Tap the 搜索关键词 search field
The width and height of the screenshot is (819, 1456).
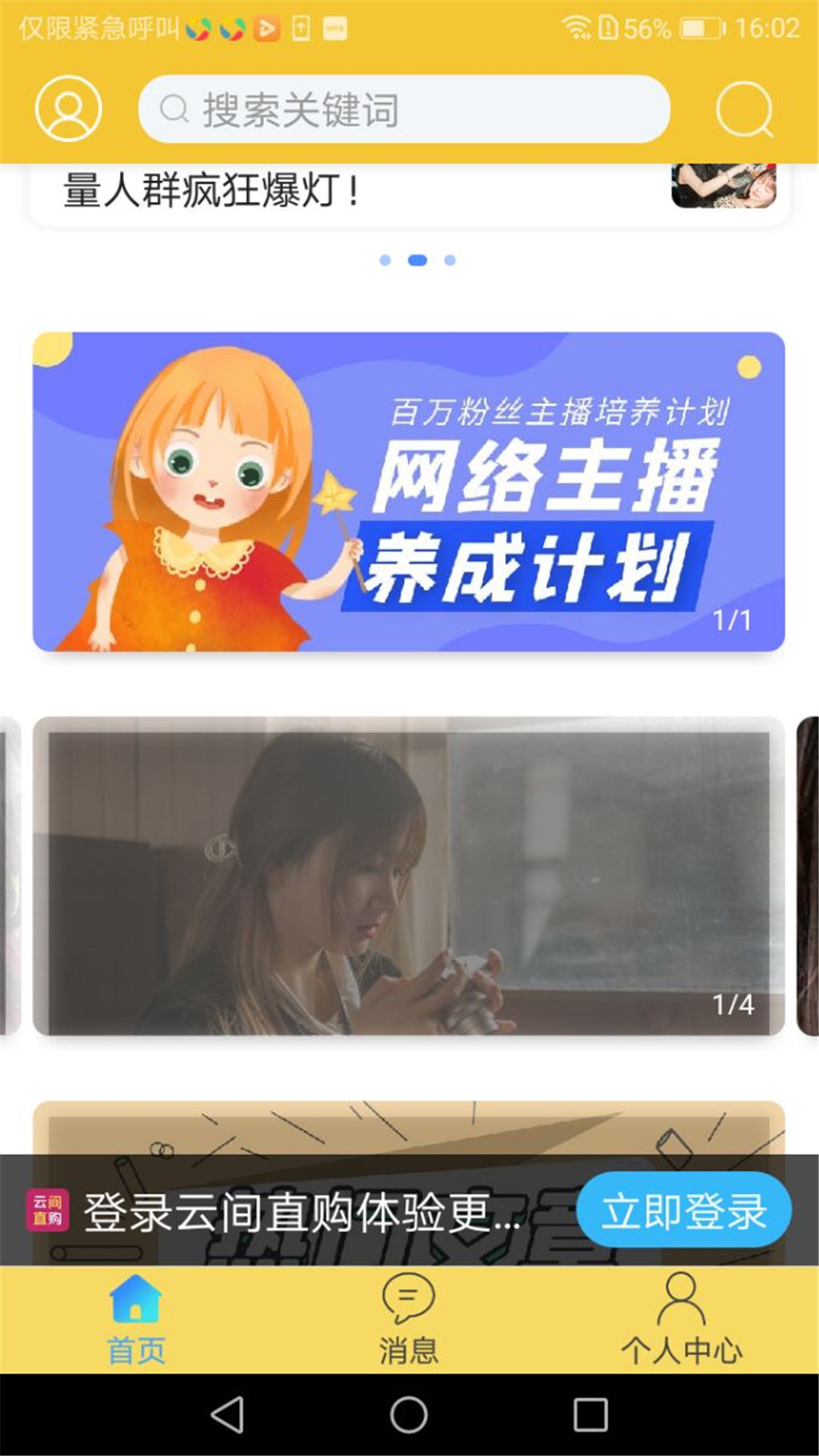(x=404, y=109)
